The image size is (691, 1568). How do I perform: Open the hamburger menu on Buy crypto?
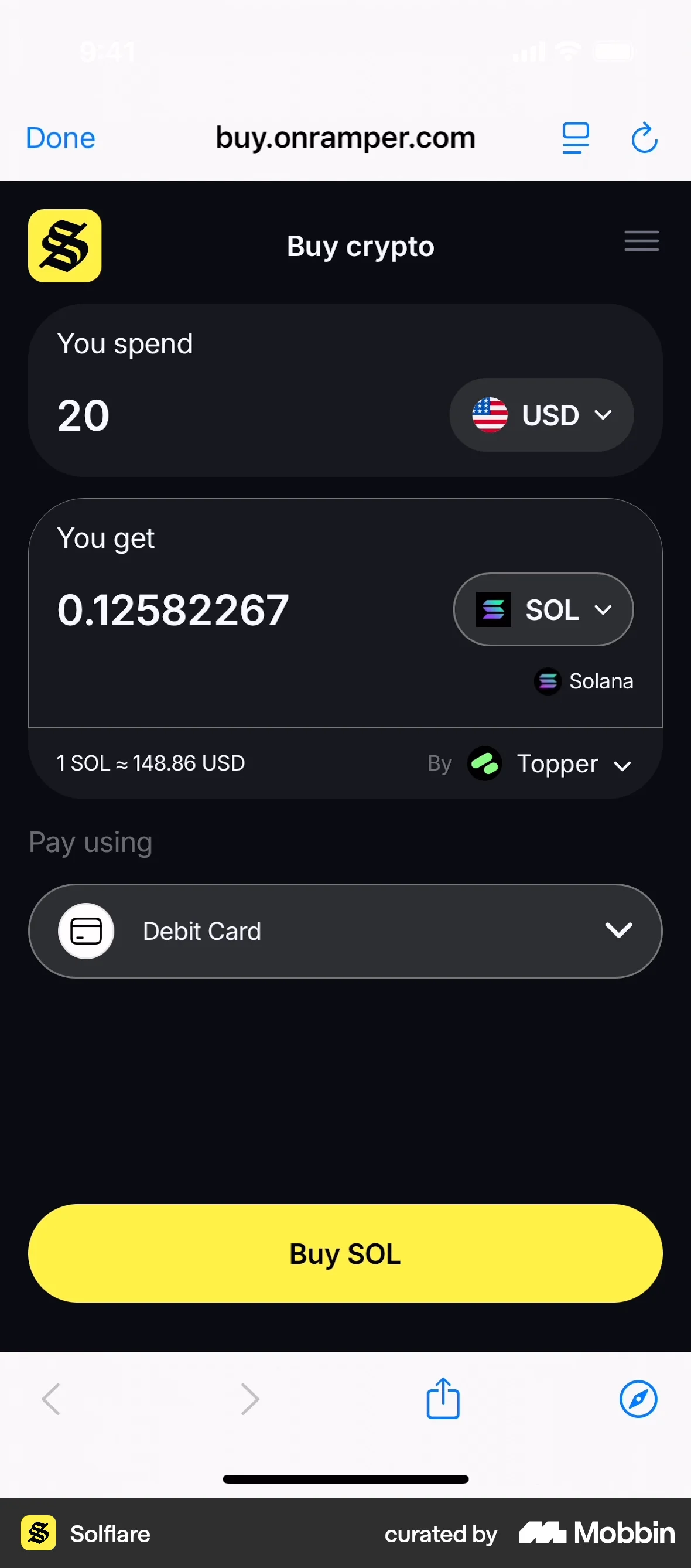coord(641,241)
